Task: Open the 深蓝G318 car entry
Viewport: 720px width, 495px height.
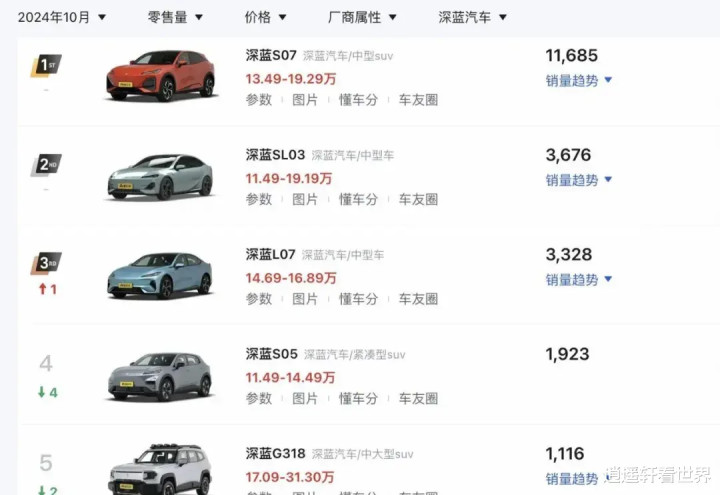Action: tap(275, 454)
